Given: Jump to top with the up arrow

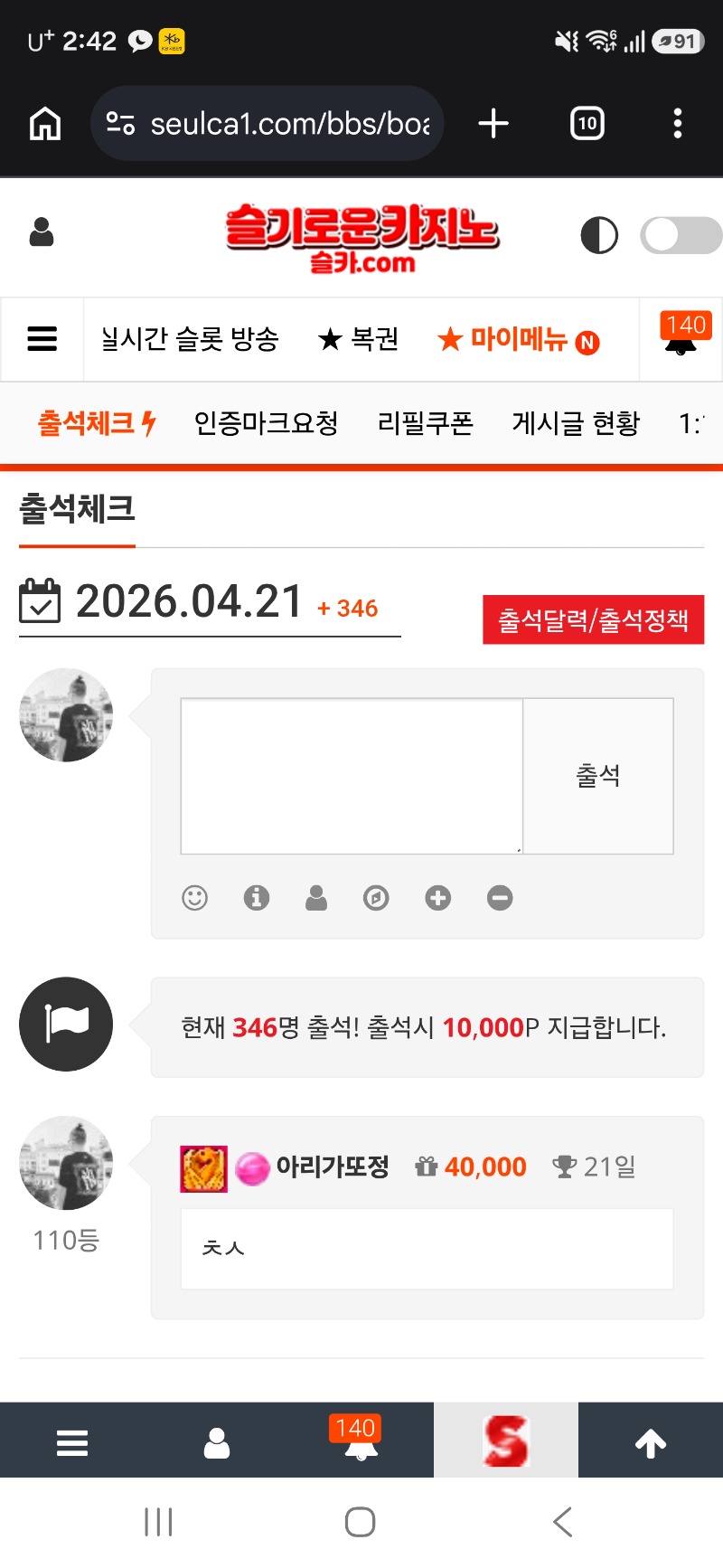Looking at the screenshot, I should [x=650, y=1441].
